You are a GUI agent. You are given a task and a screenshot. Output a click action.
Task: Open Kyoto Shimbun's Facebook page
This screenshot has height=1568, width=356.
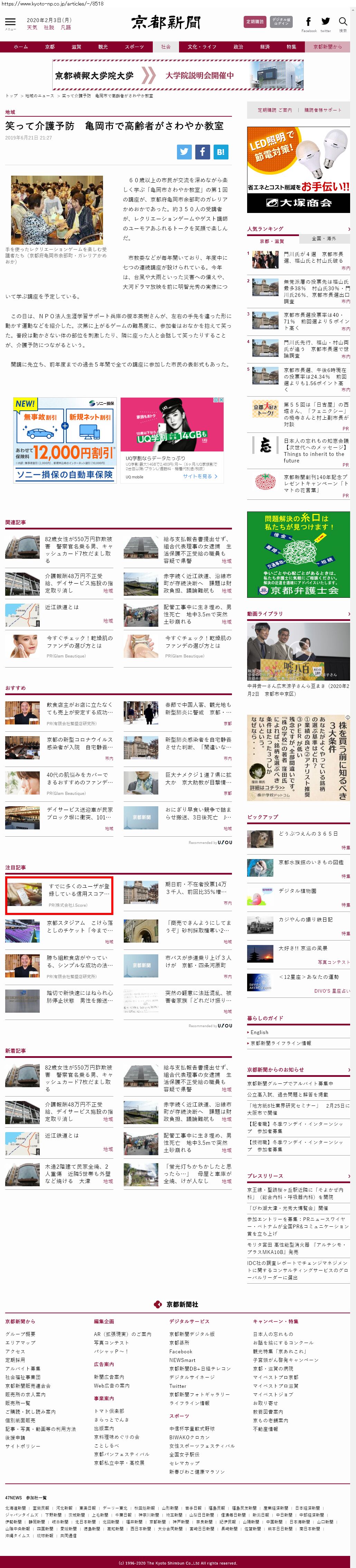308,22
